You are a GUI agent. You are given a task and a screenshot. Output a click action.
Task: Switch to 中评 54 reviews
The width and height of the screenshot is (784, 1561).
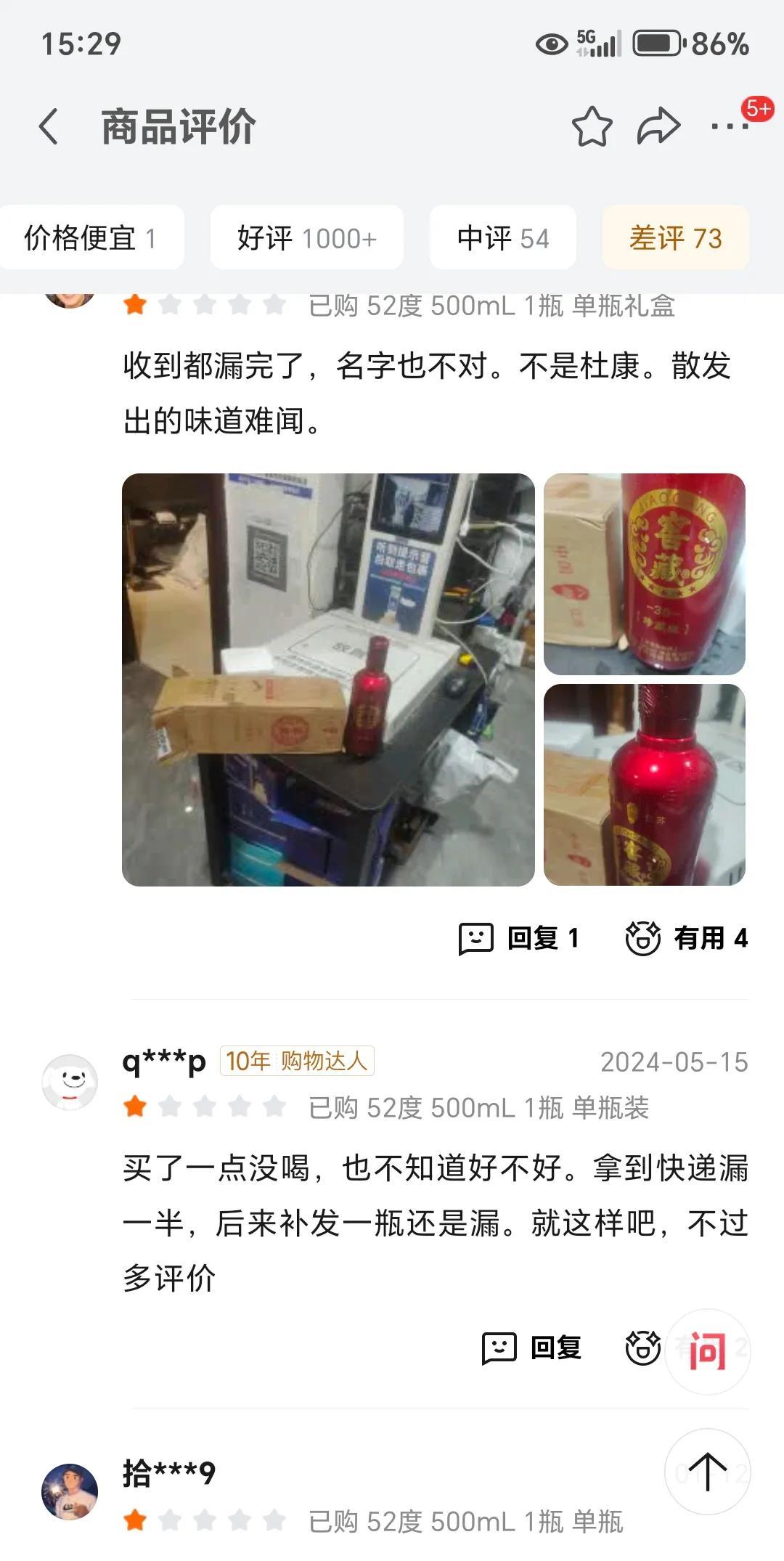[x=503, y=237]
